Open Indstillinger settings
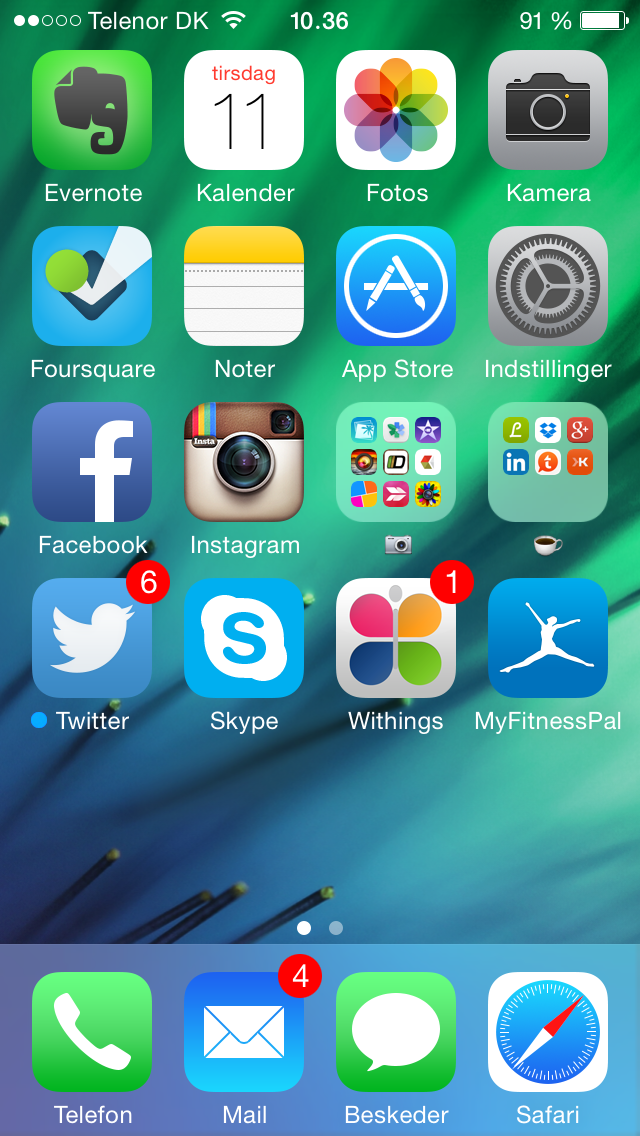This screenshot has height=1136, width=640. (548, 286)
